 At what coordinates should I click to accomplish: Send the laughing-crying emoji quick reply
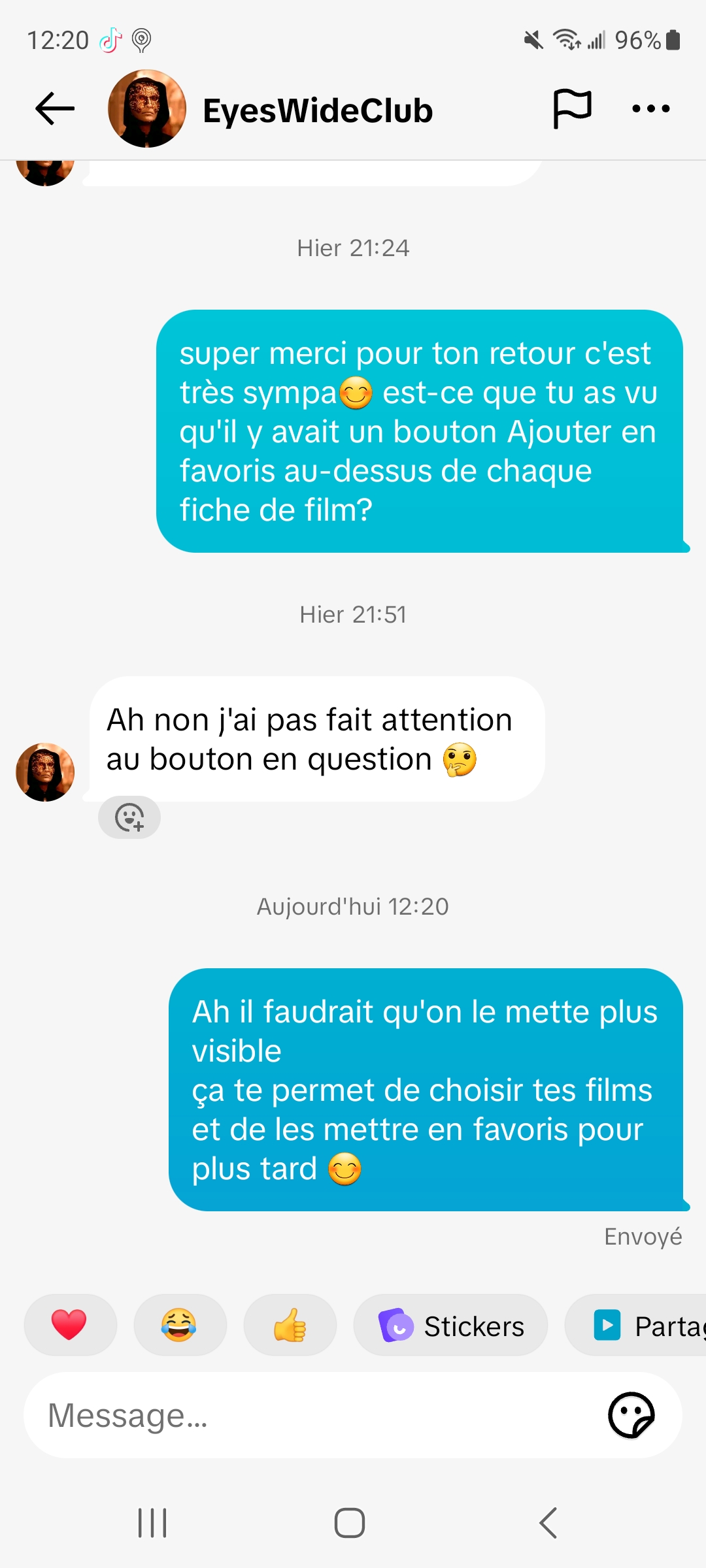point(179,1325)
